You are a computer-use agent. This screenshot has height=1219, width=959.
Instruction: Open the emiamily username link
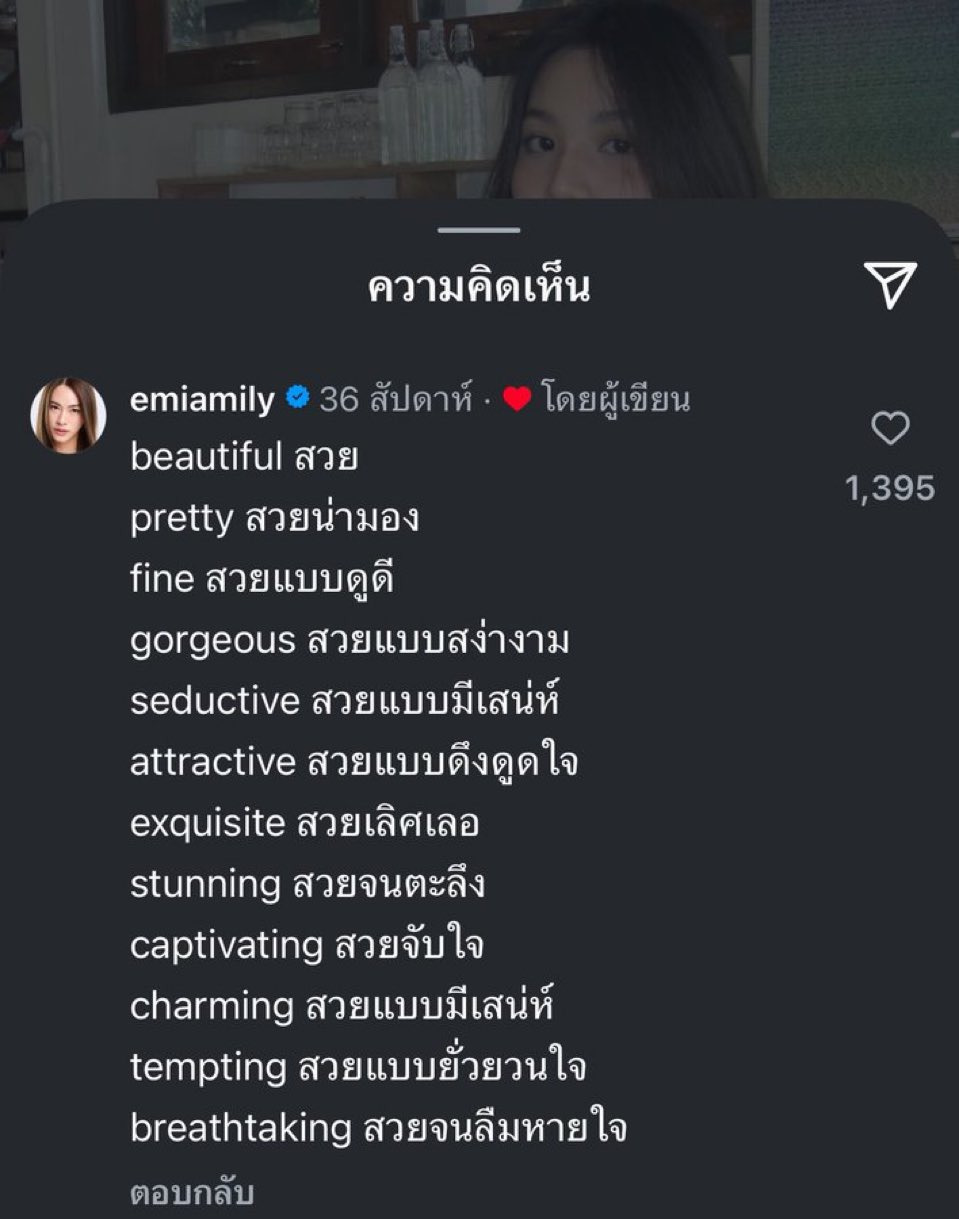202,400
